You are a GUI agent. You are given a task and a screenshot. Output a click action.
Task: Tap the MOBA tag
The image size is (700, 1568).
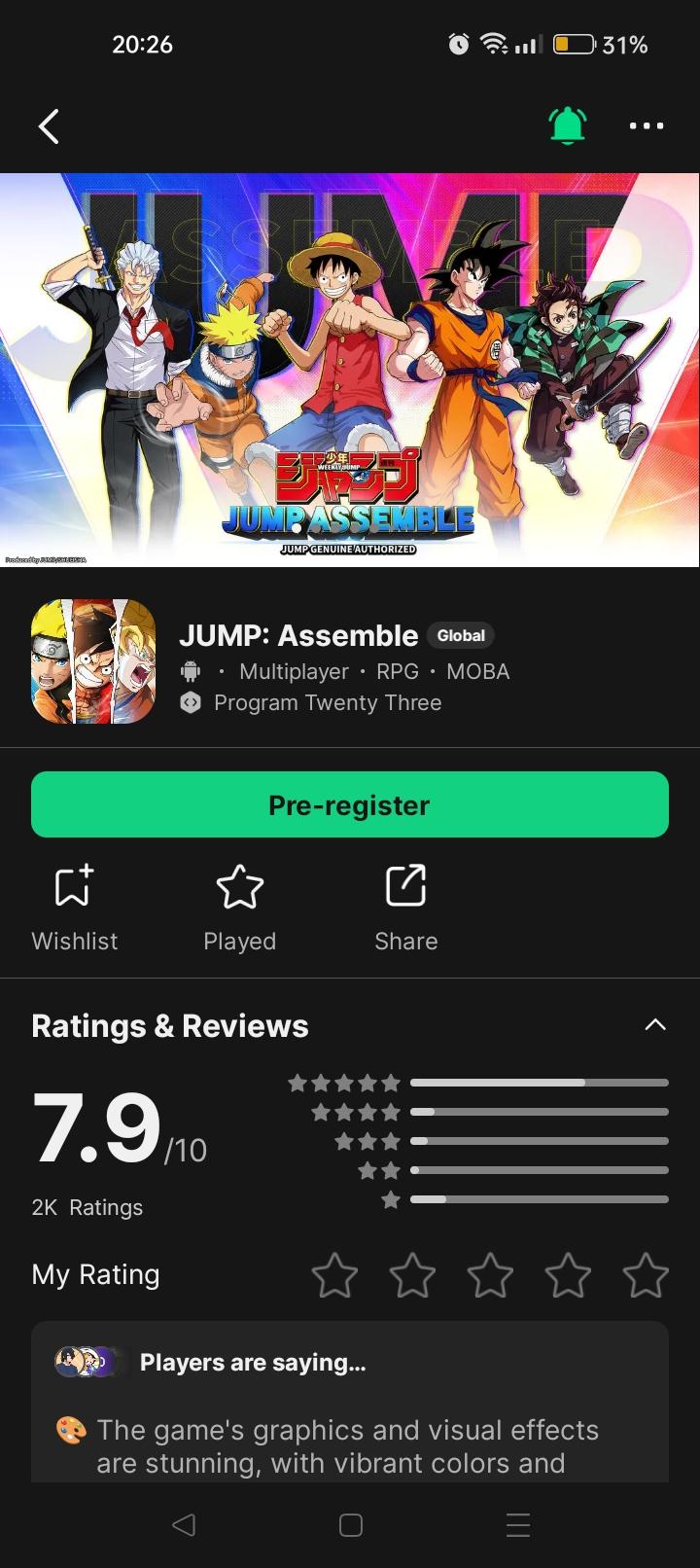pos(477,671)
